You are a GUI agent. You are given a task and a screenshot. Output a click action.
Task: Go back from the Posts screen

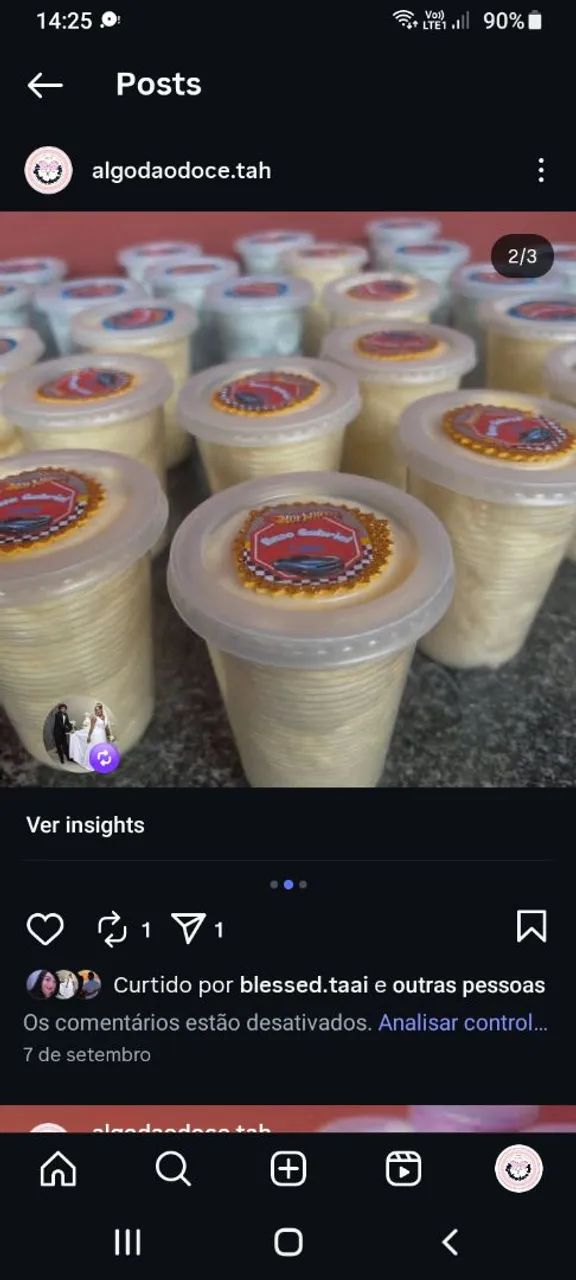(x=45, y=85)
